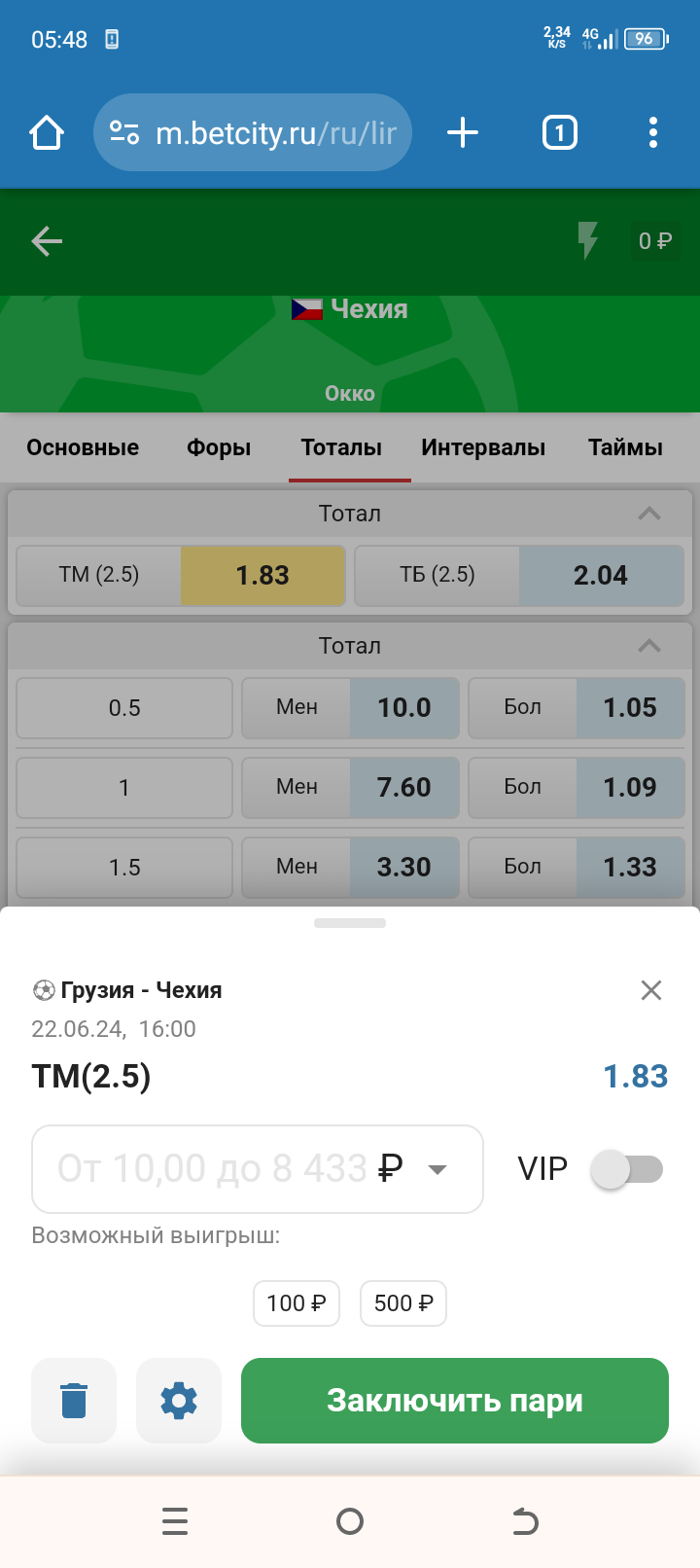The image size is (700, 1568).
Task: Open a new browser tab
Action: tap(463, 132)
